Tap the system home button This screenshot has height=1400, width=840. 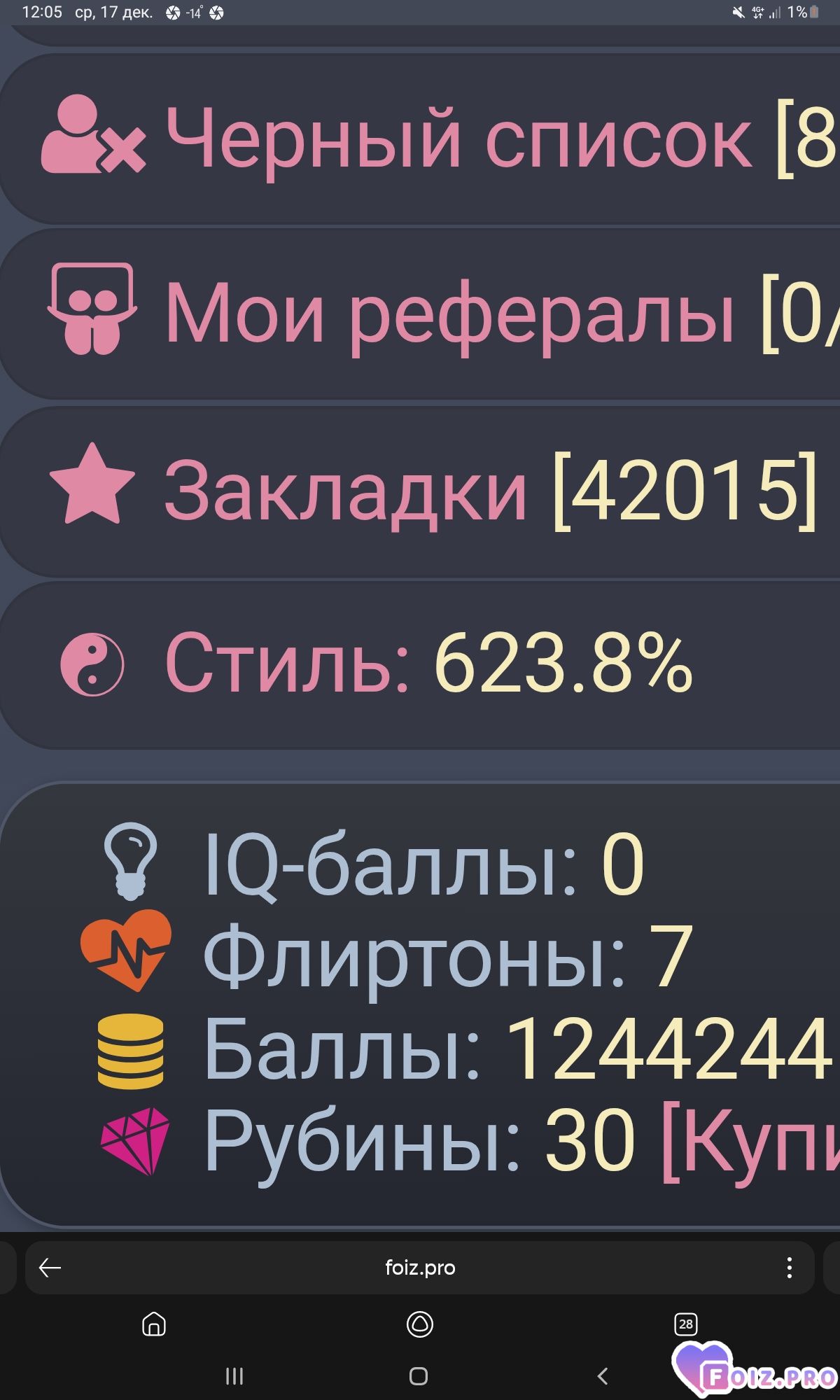419,1376
